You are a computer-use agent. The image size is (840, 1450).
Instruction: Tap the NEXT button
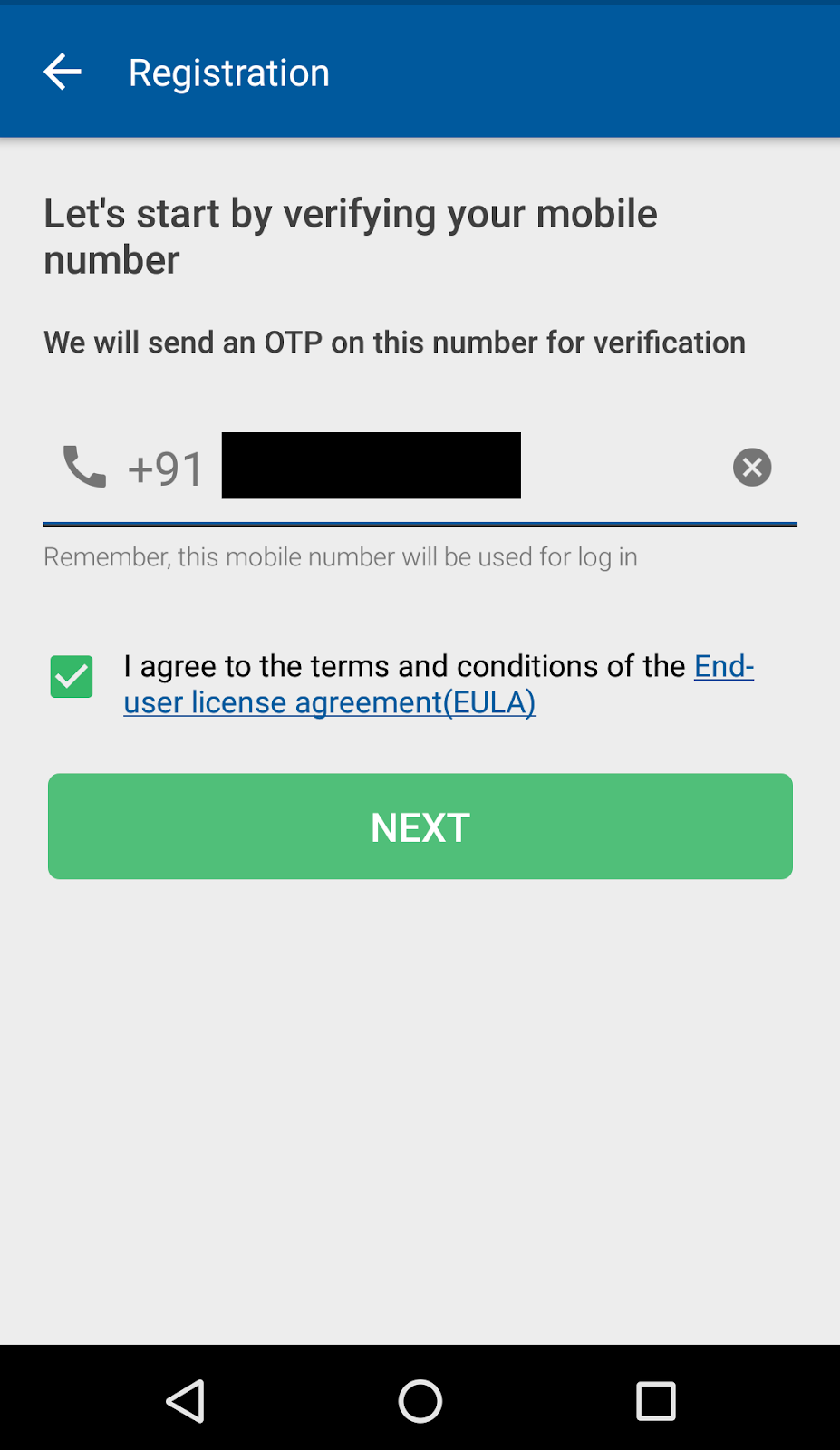420,826
